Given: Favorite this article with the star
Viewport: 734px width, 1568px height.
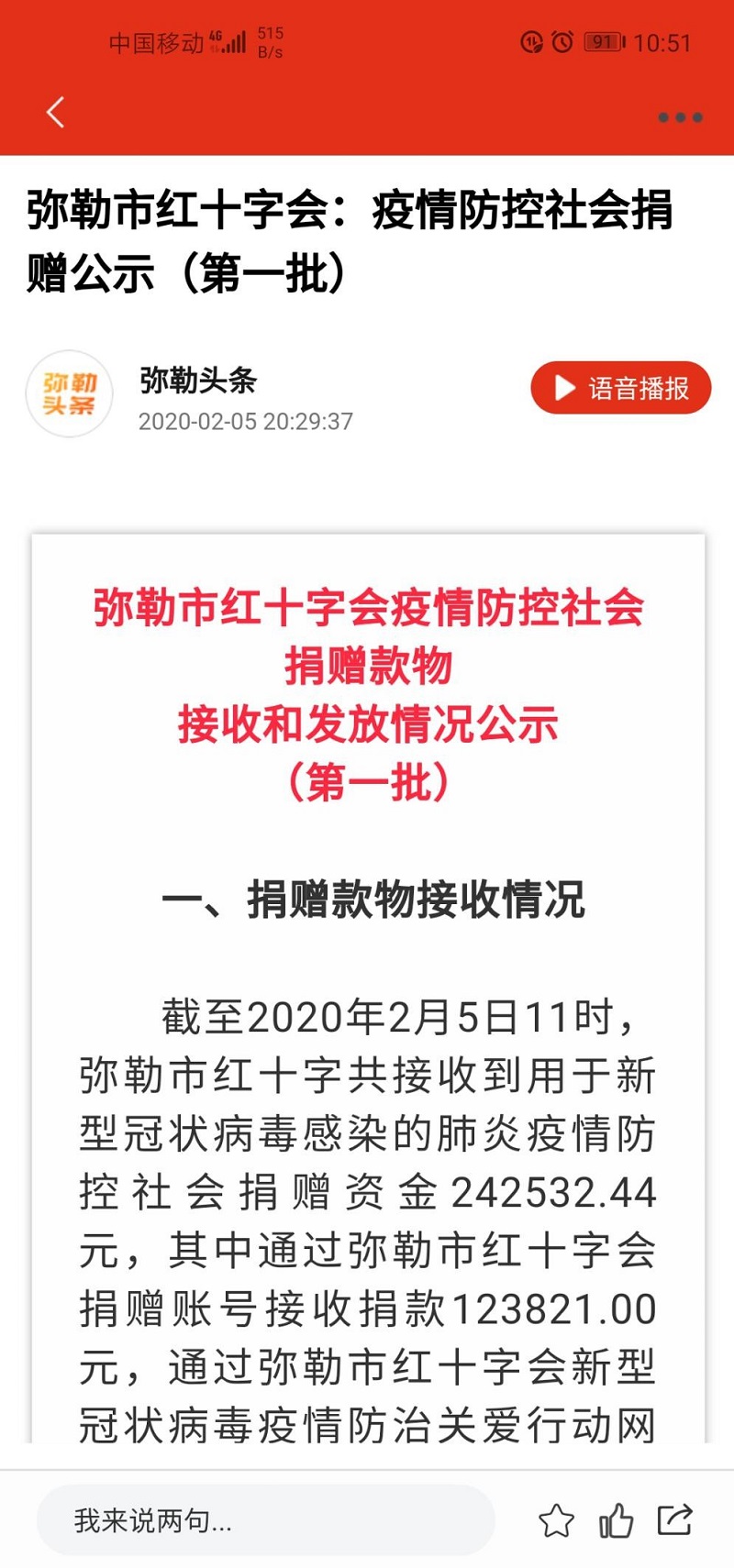Looking at the screenshot, I should [556, 1520].
